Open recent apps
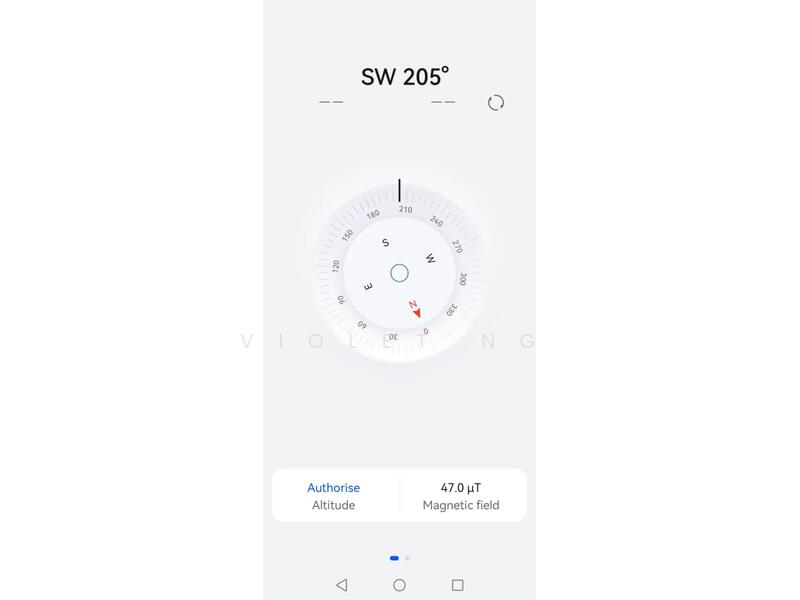The height and width of the screenshot is (600, 800). click(x=458, y=585)
